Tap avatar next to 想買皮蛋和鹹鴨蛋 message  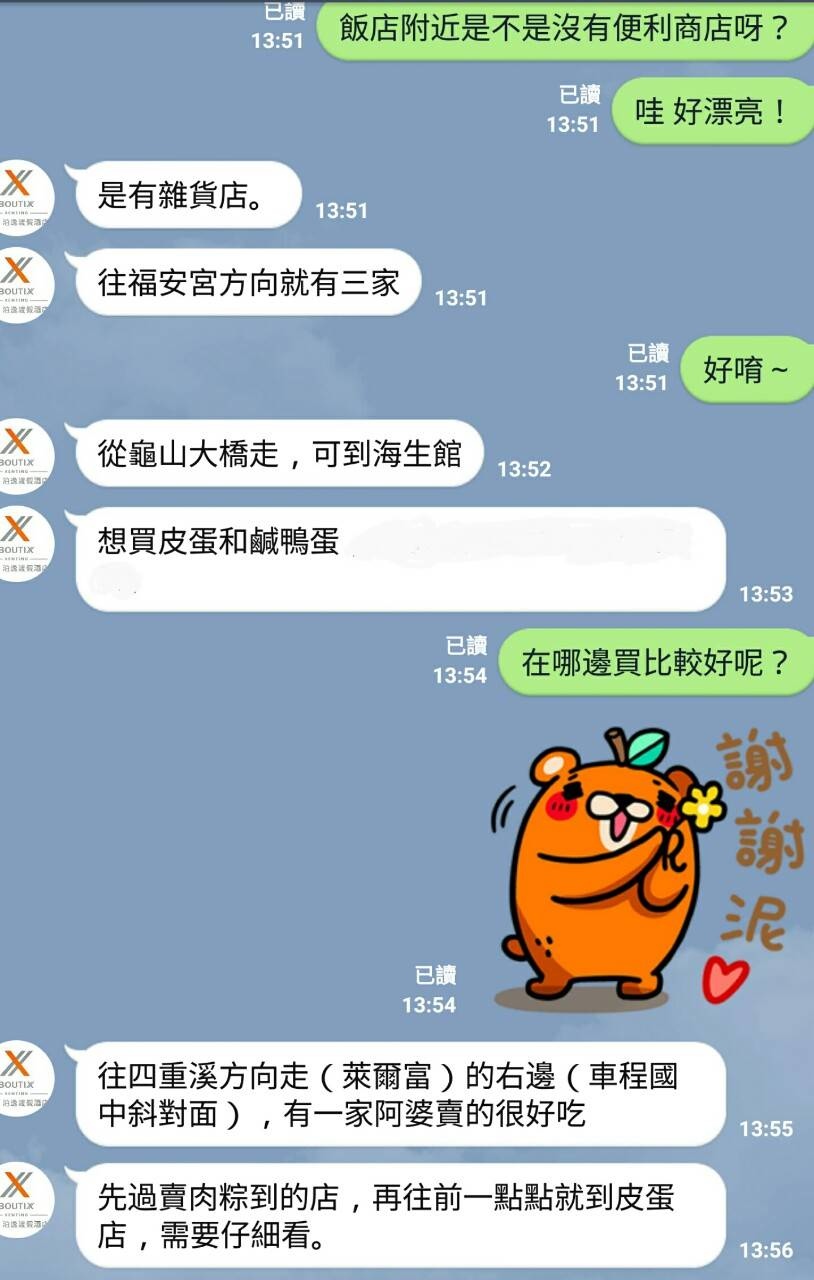[x=22, y=543]
